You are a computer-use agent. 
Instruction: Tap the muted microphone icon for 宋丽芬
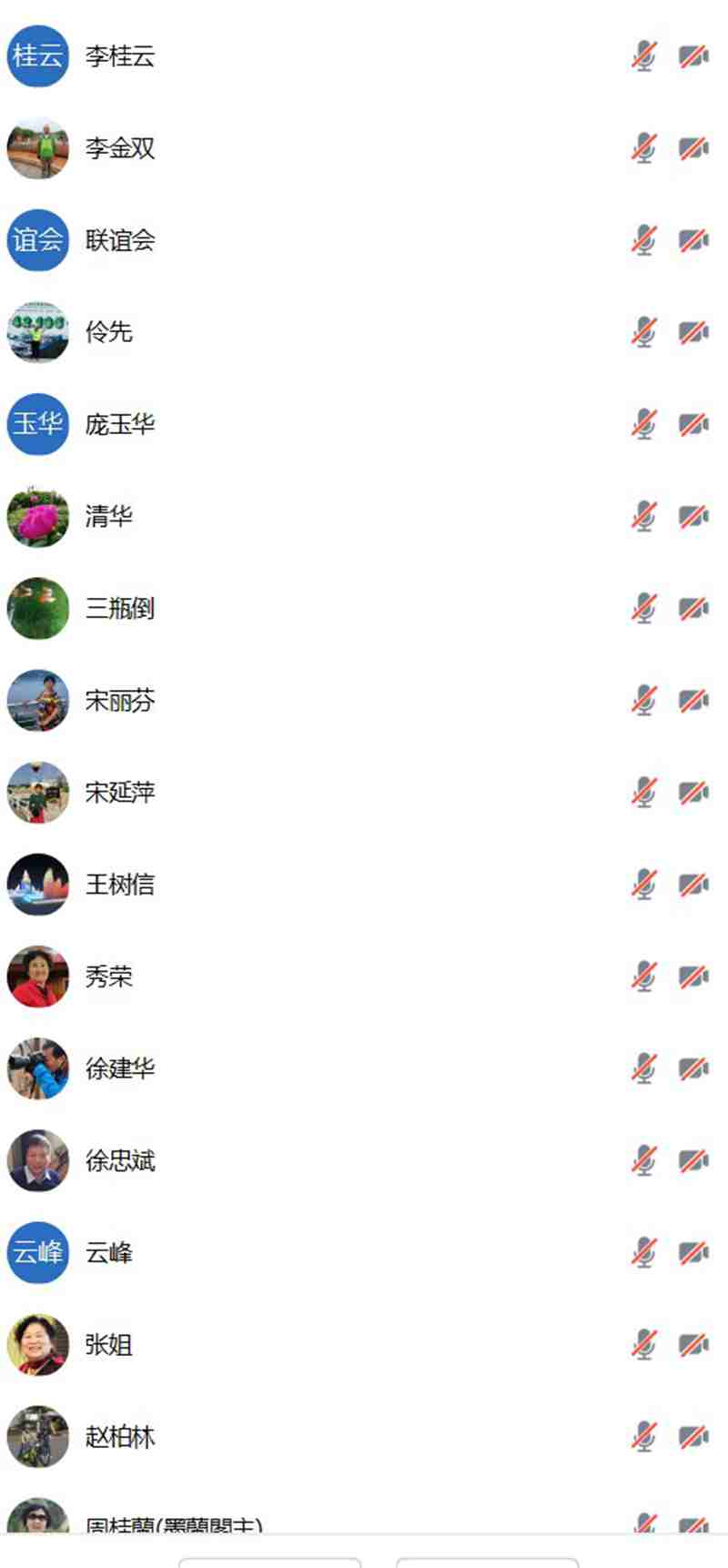coord(644,701)
